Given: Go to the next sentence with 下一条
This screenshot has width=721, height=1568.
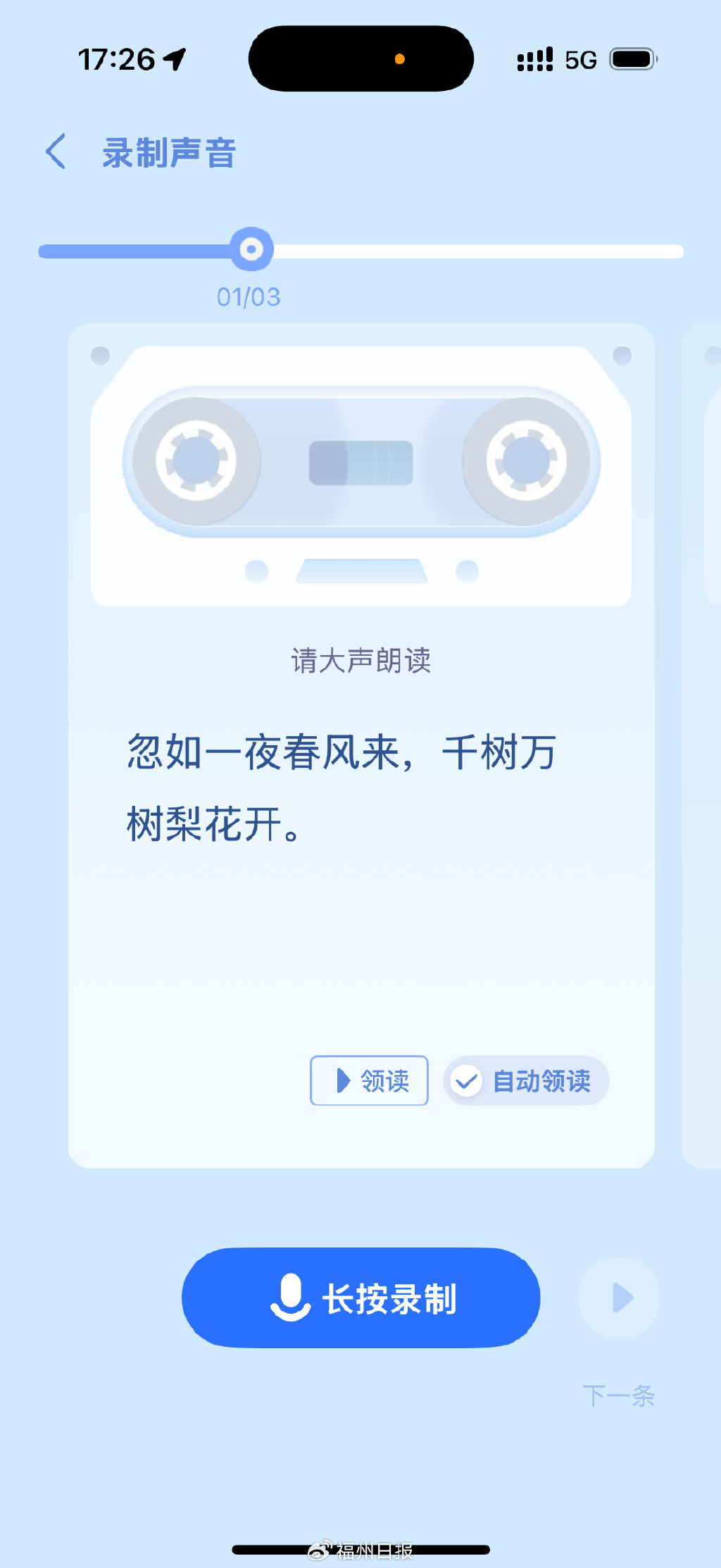Looking at the screenshot, I should (x=618, y=1299).
